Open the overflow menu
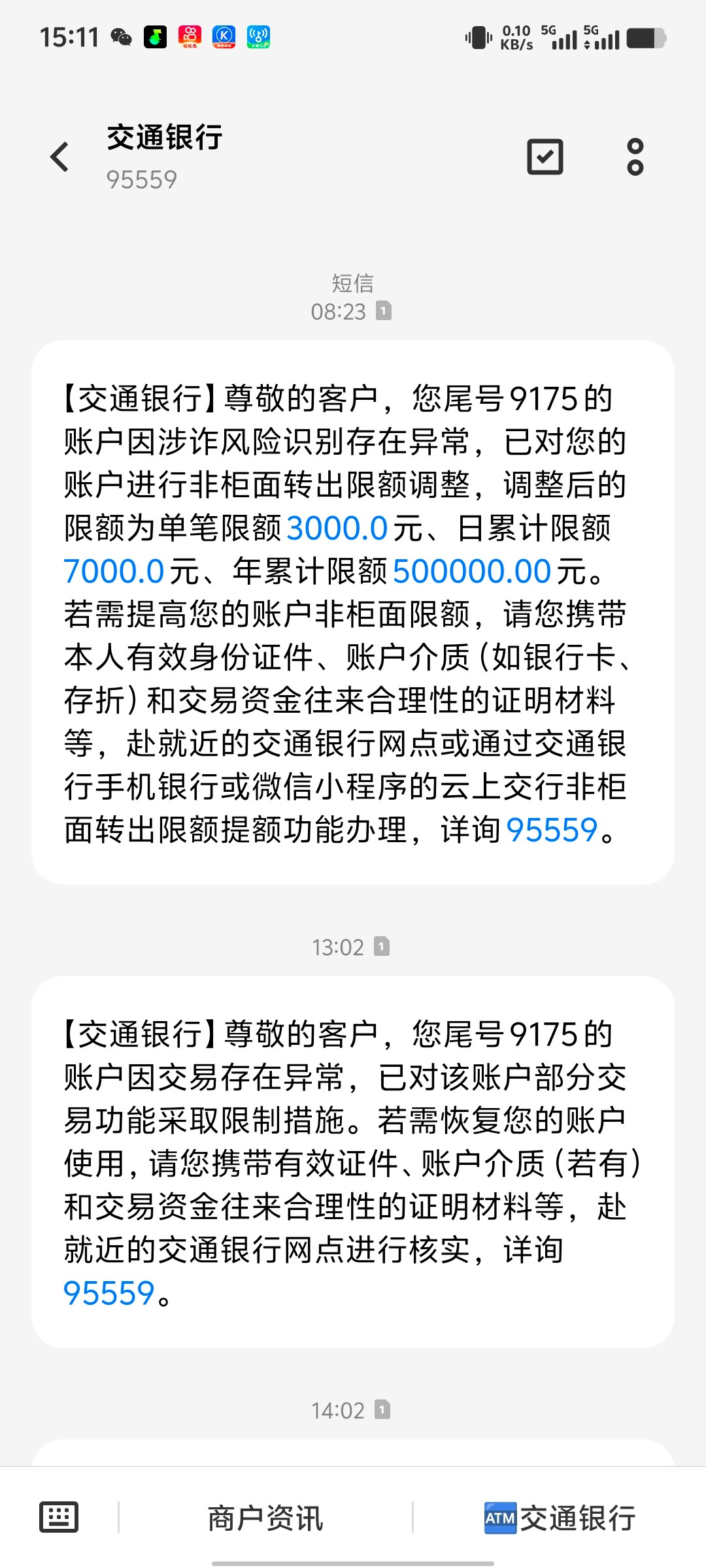This screenshot has height=1568, width=706. coord(635,157)
